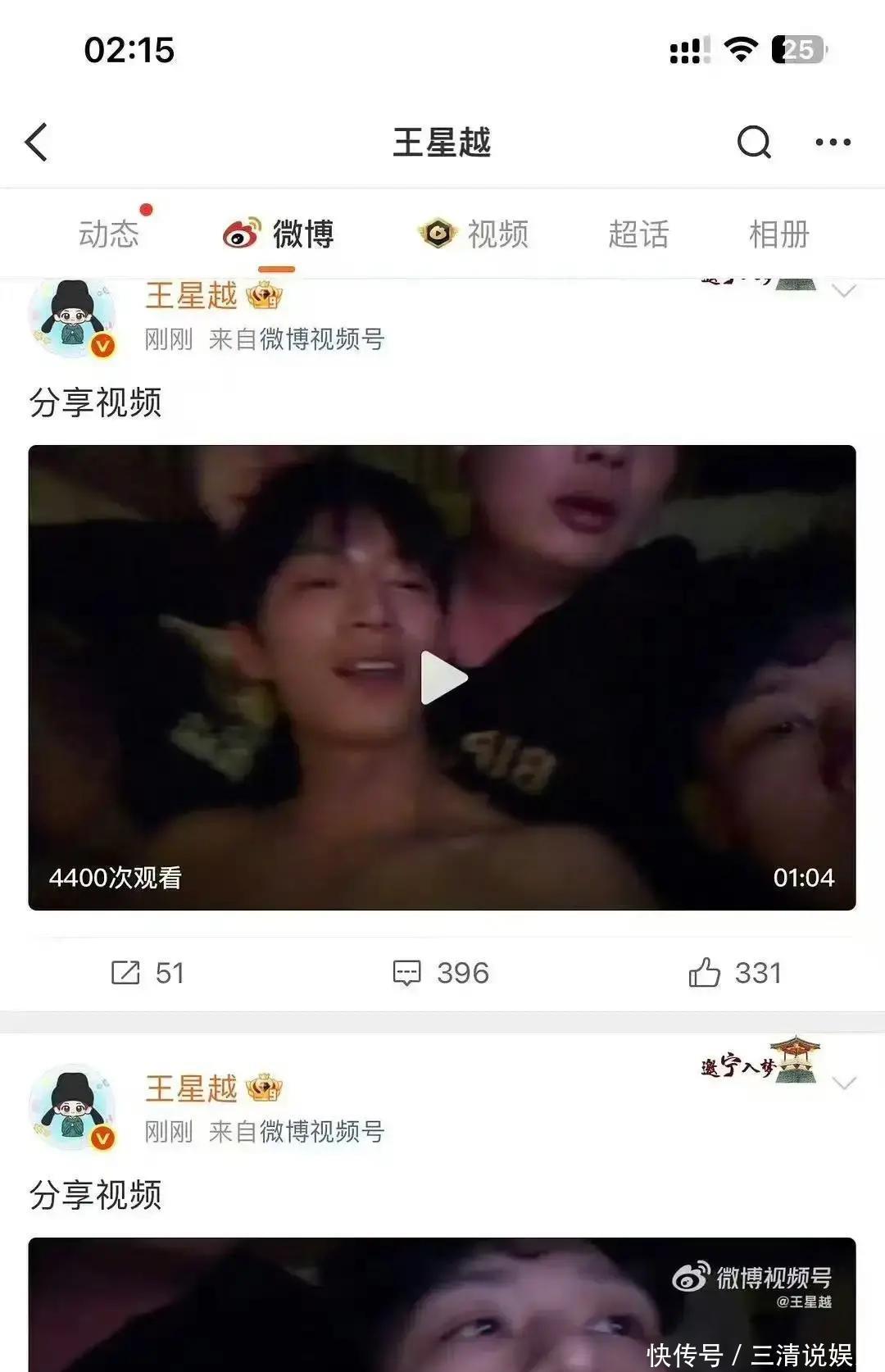Viewport: 885px width, 1372px height.
Task: Open the profile avatar on the second post
Action: pyautogui.click(x=73, y=1106)
